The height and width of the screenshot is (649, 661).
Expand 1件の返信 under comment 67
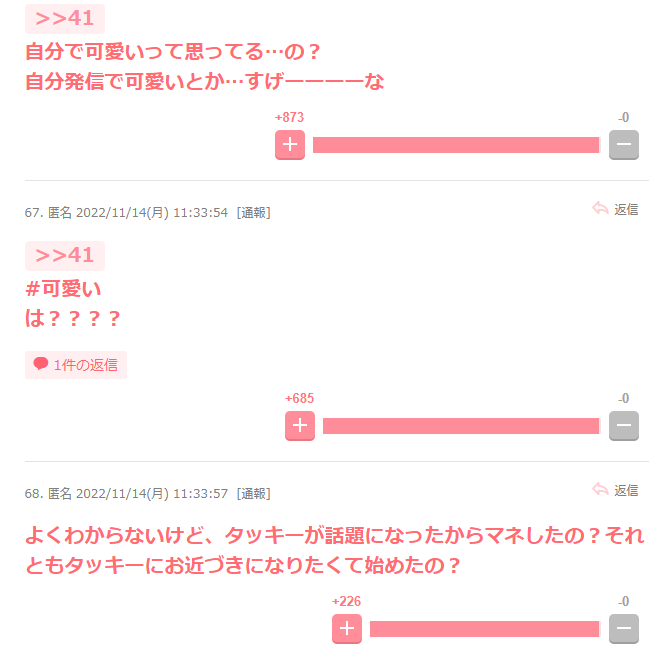click(76, 365)
